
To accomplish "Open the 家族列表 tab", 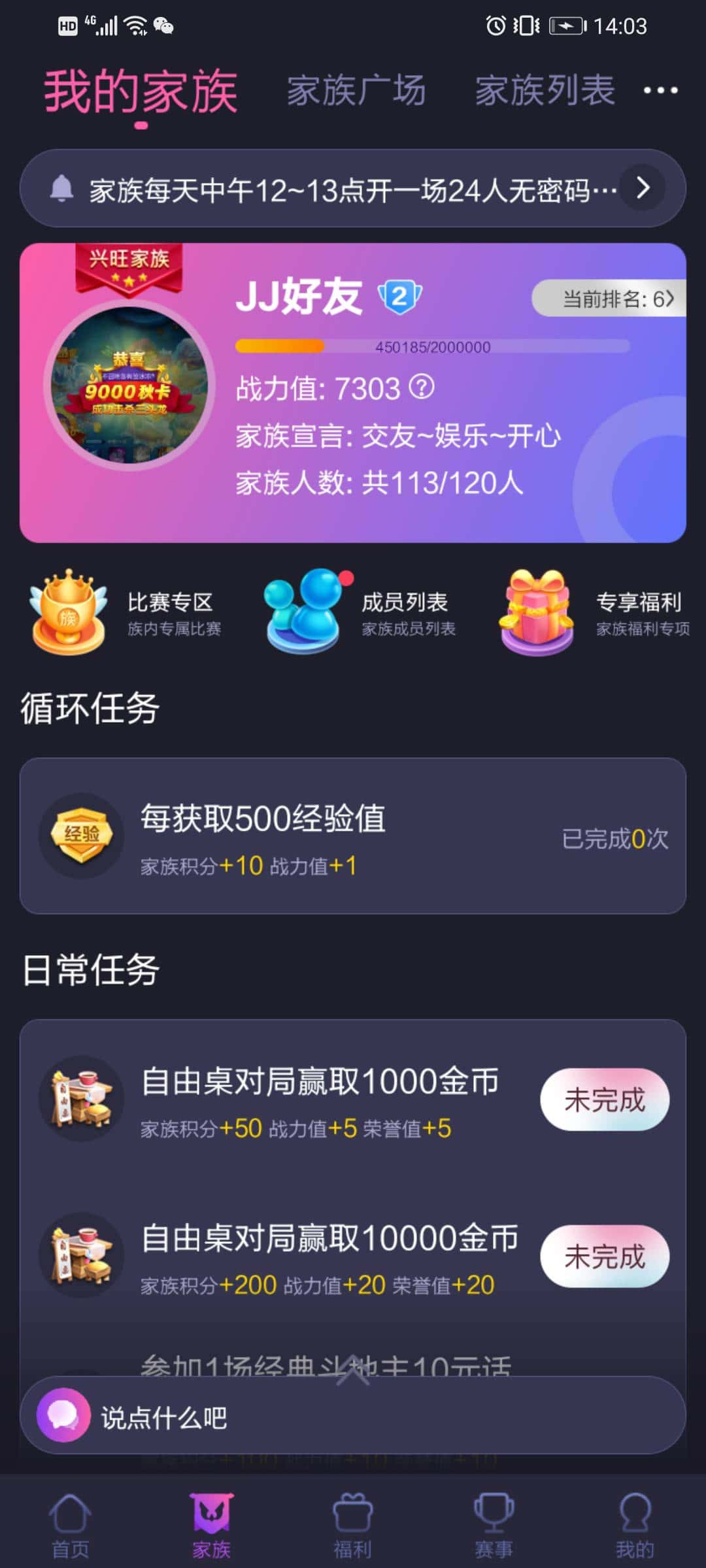I will [544, 91].
